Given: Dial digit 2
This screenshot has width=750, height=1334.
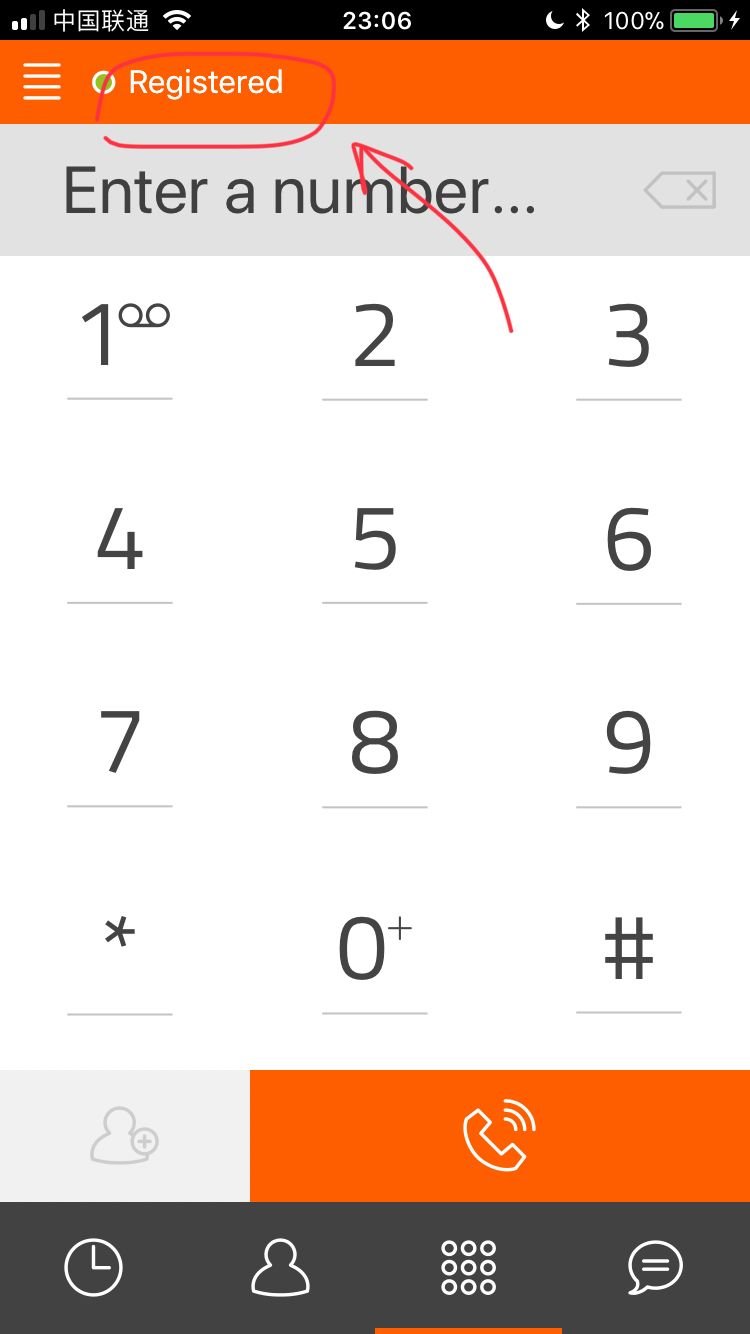Looking at the screenshot, I should pos(375,338).
